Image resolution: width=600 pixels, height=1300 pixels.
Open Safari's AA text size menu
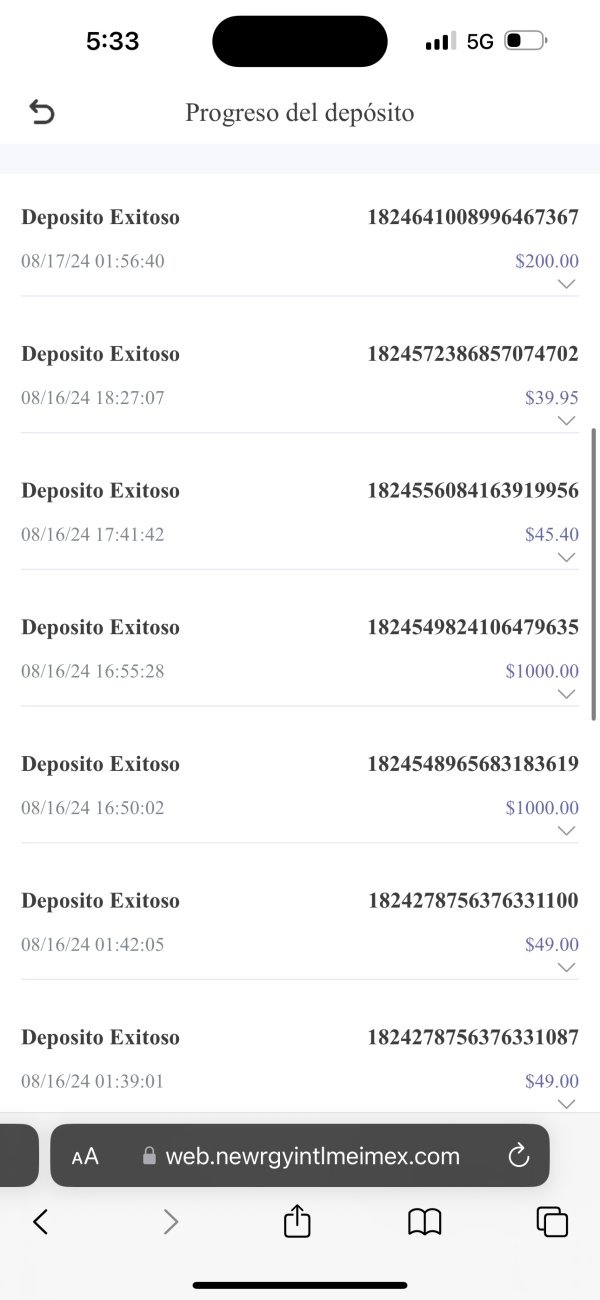coord(86,1157)
